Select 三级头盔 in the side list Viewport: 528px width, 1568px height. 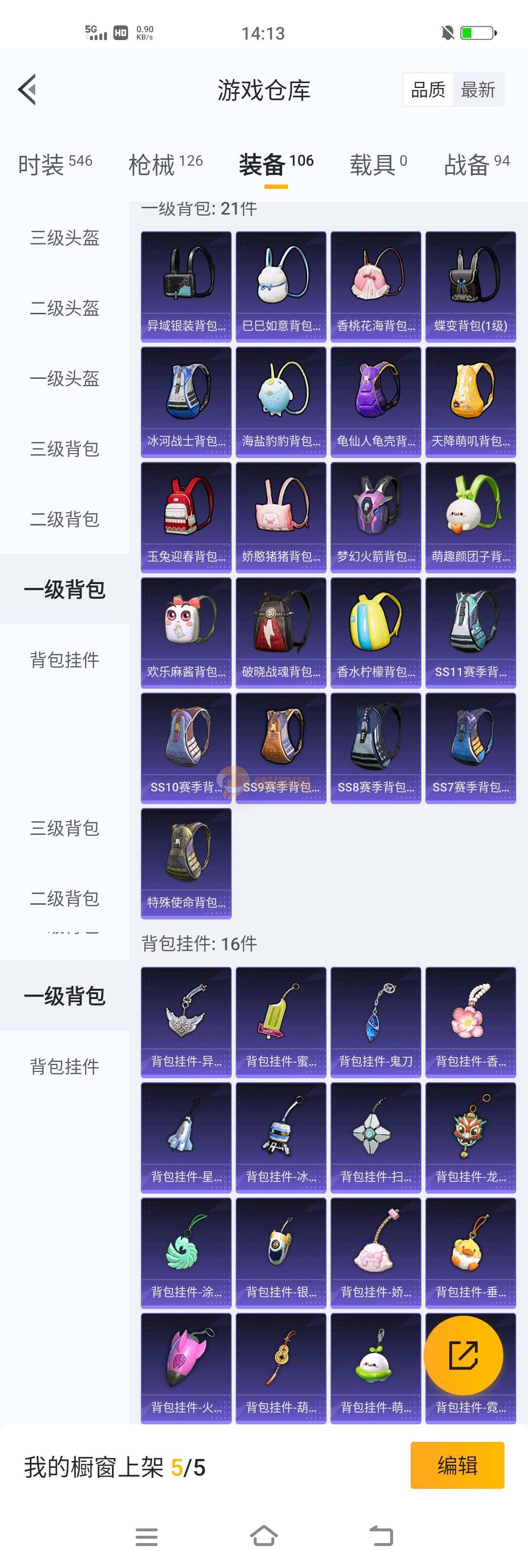65,238
